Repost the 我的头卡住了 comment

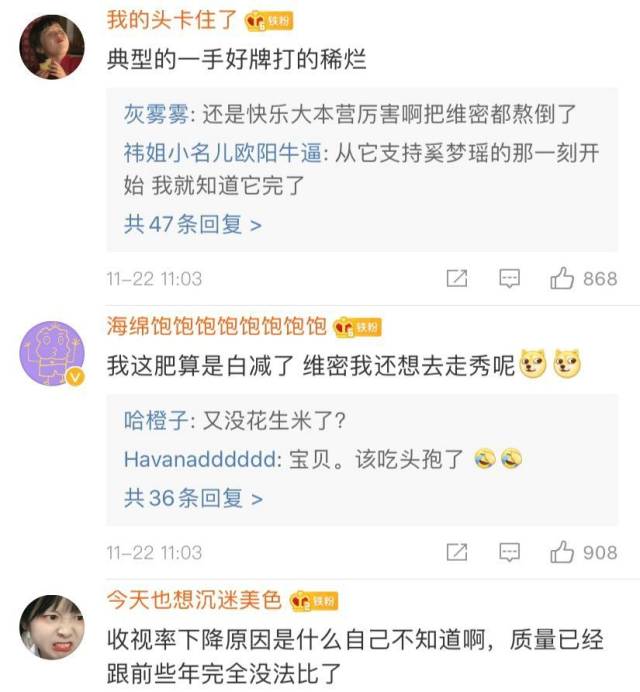(457, 279)
